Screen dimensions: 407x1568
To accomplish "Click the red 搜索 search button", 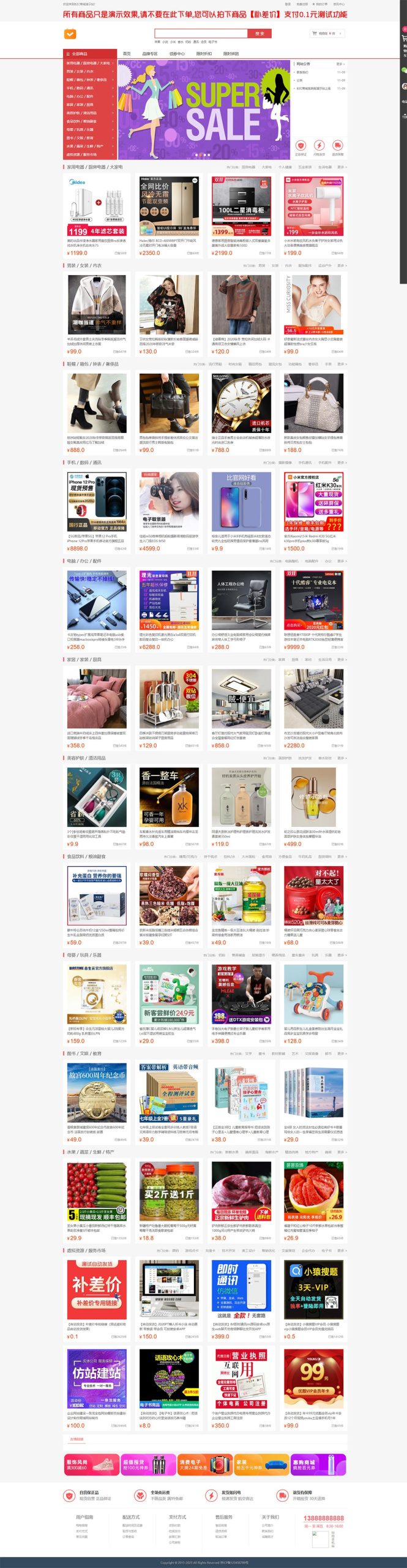I will click(260, 34).
